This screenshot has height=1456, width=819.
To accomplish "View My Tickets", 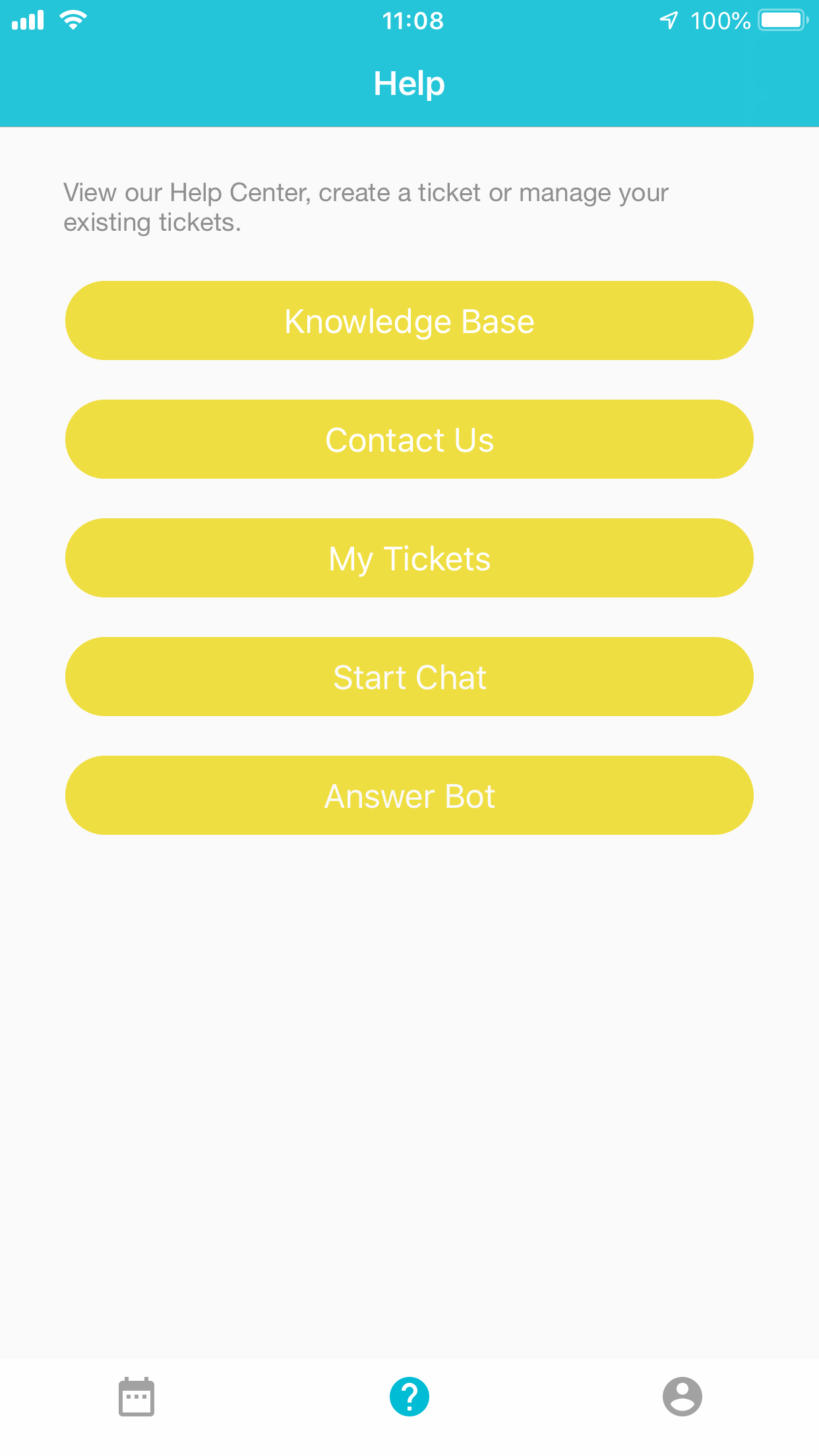I will 409,558.
